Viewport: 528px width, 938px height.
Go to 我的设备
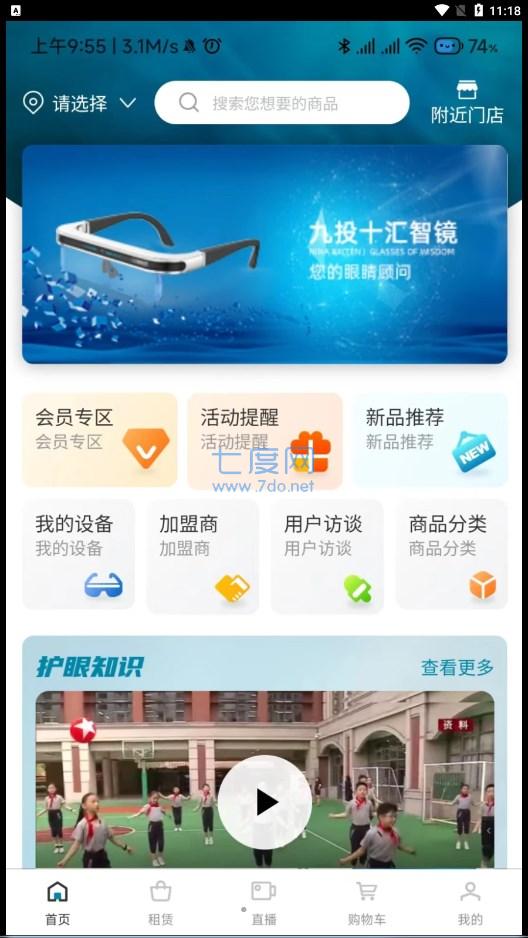(x=78, y=555)
